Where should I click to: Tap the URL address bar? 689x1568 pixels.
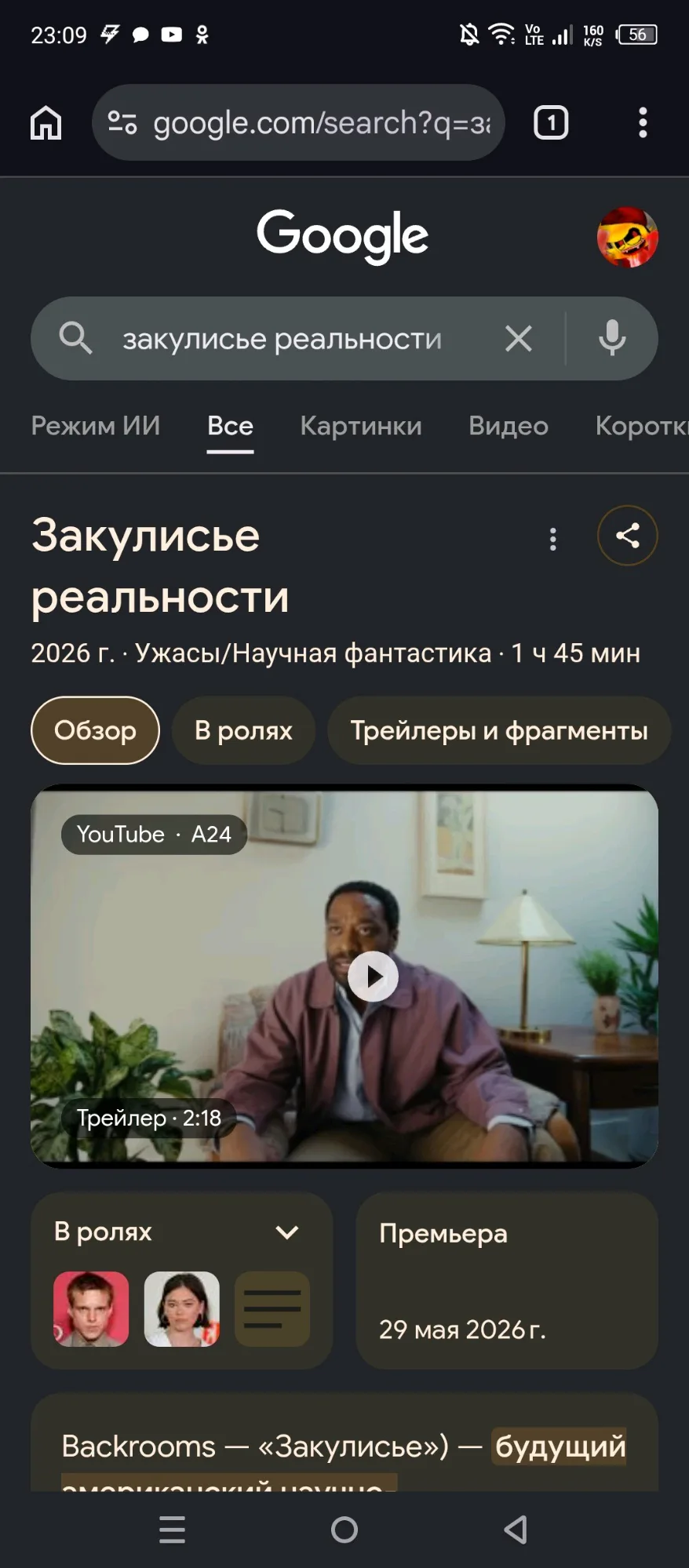(298, 122)
